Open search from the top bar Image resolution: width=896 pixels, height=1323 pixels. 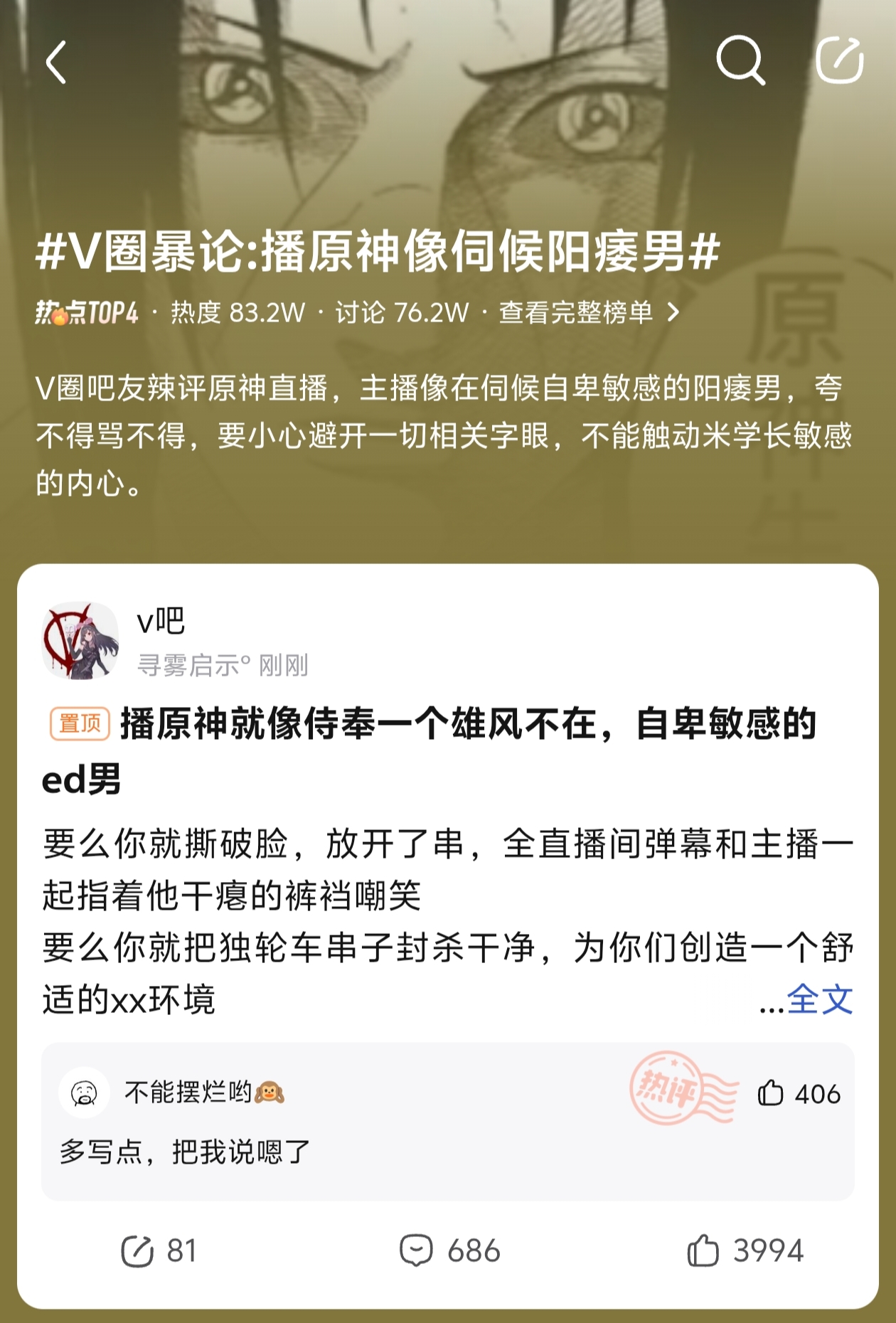coord(740,60)
